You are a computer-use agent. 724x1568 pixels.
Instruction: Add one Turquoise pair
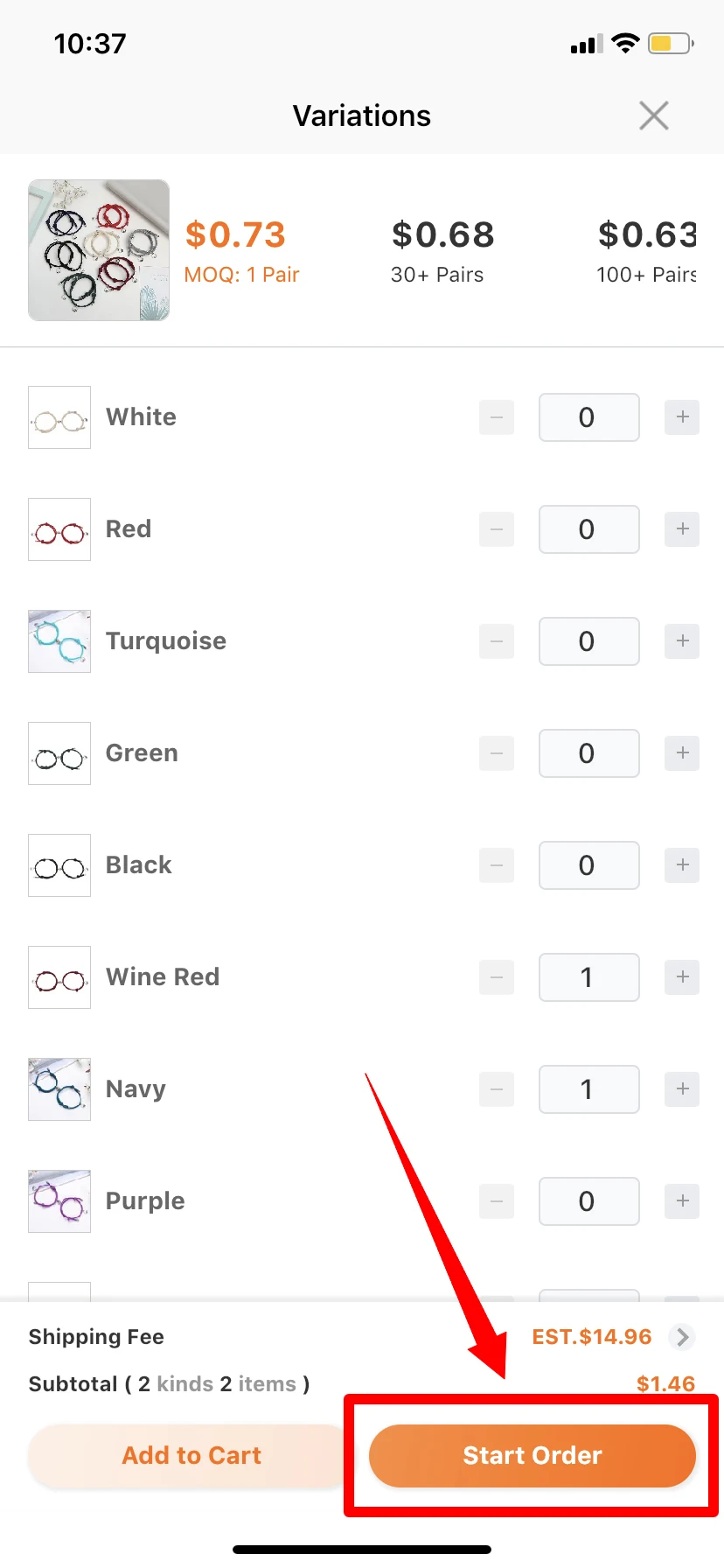[682, 641]
